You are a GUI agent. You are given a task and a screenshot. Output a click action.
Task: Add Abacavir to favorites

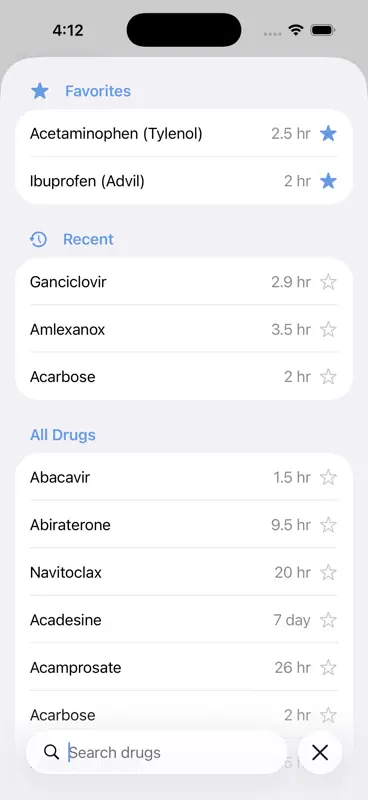[328, 477]
